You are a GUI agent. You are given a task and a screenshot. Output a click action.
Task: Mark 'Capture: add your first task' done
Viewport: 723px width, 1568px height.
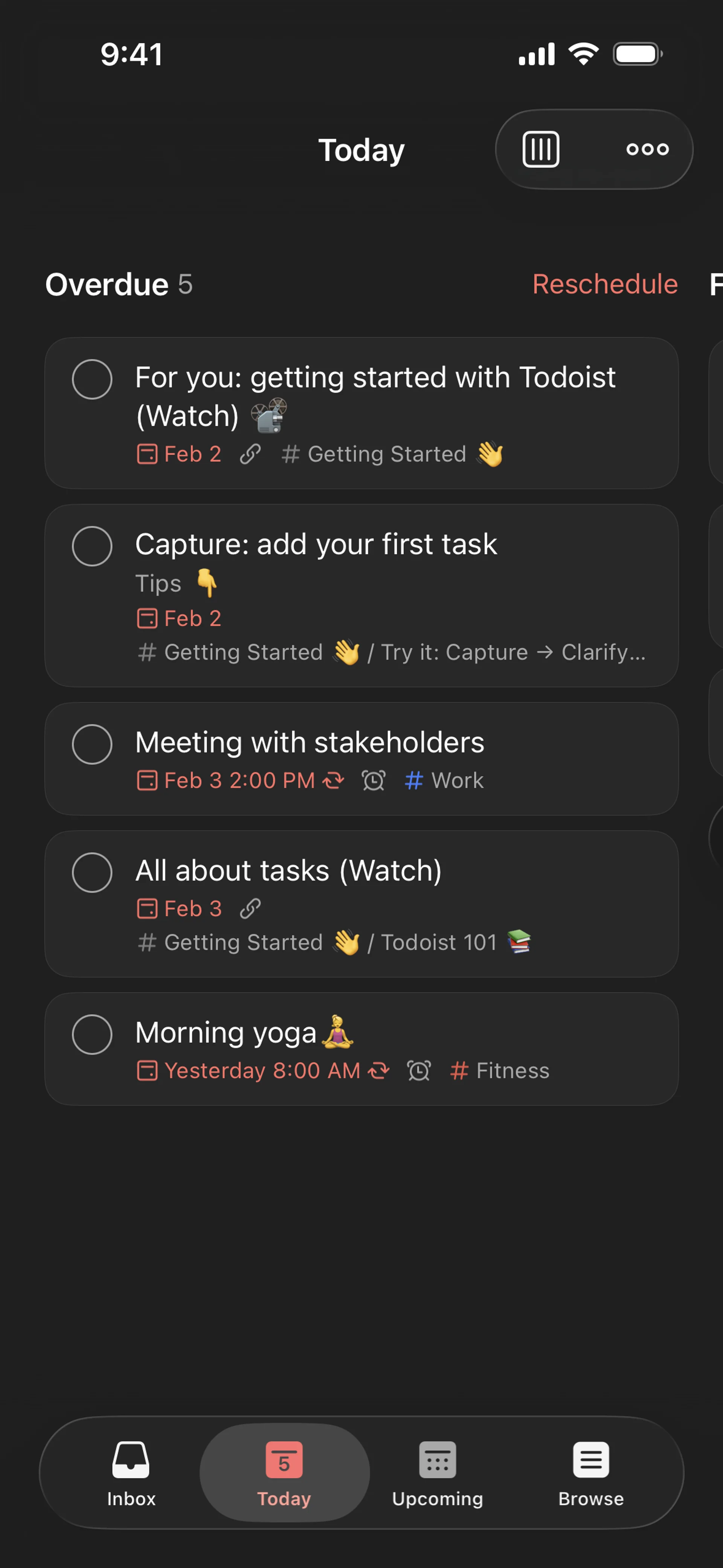pyautogui.click(x=92, y=546)
